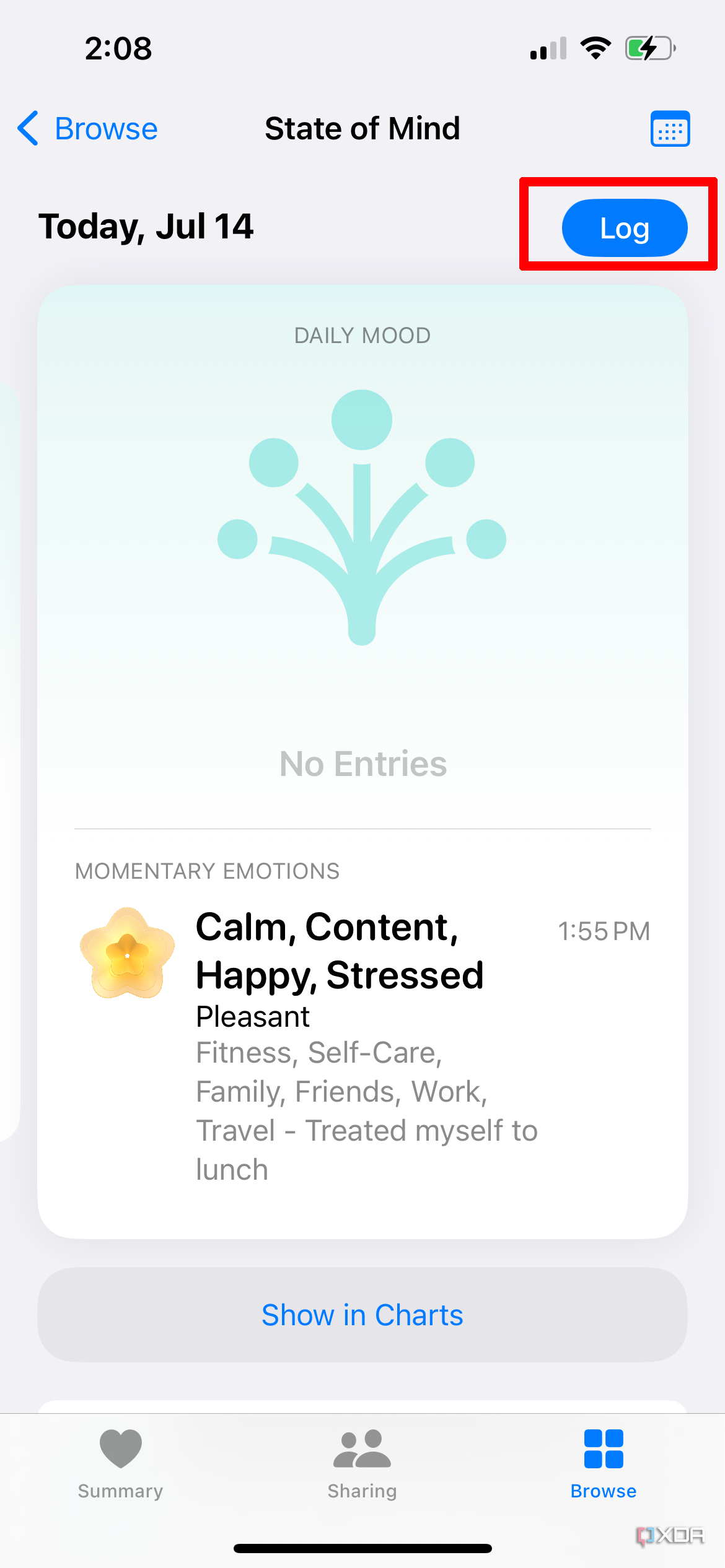Tap the back chevron next to Browse
725x1568 pixels.
pos(29,128)
